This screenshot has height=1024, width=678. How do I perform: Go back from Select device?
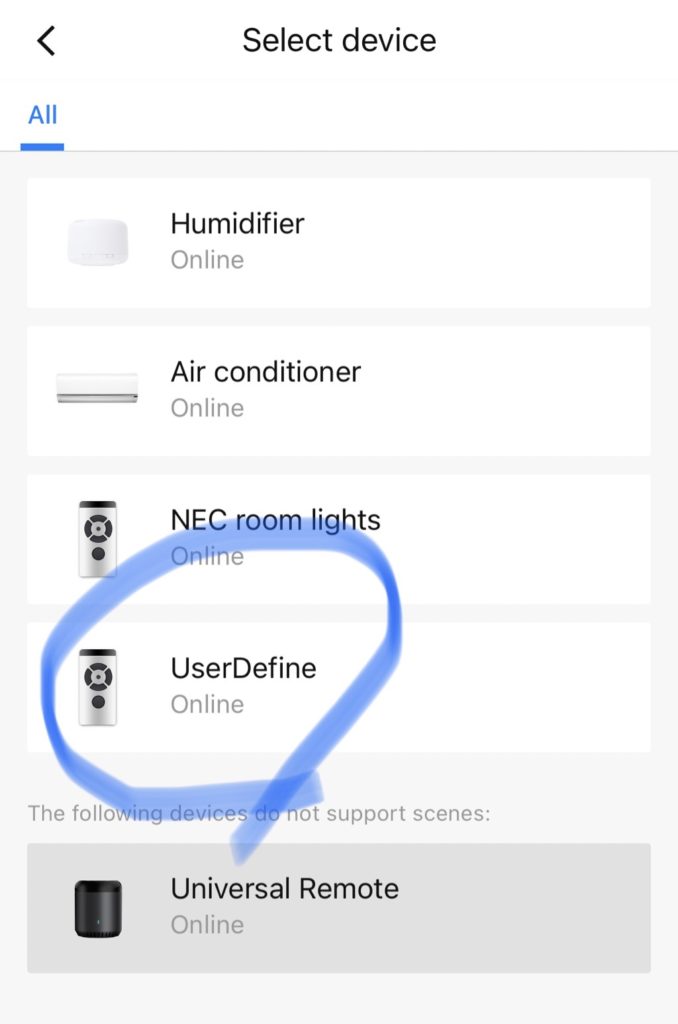tap(46, 41)
